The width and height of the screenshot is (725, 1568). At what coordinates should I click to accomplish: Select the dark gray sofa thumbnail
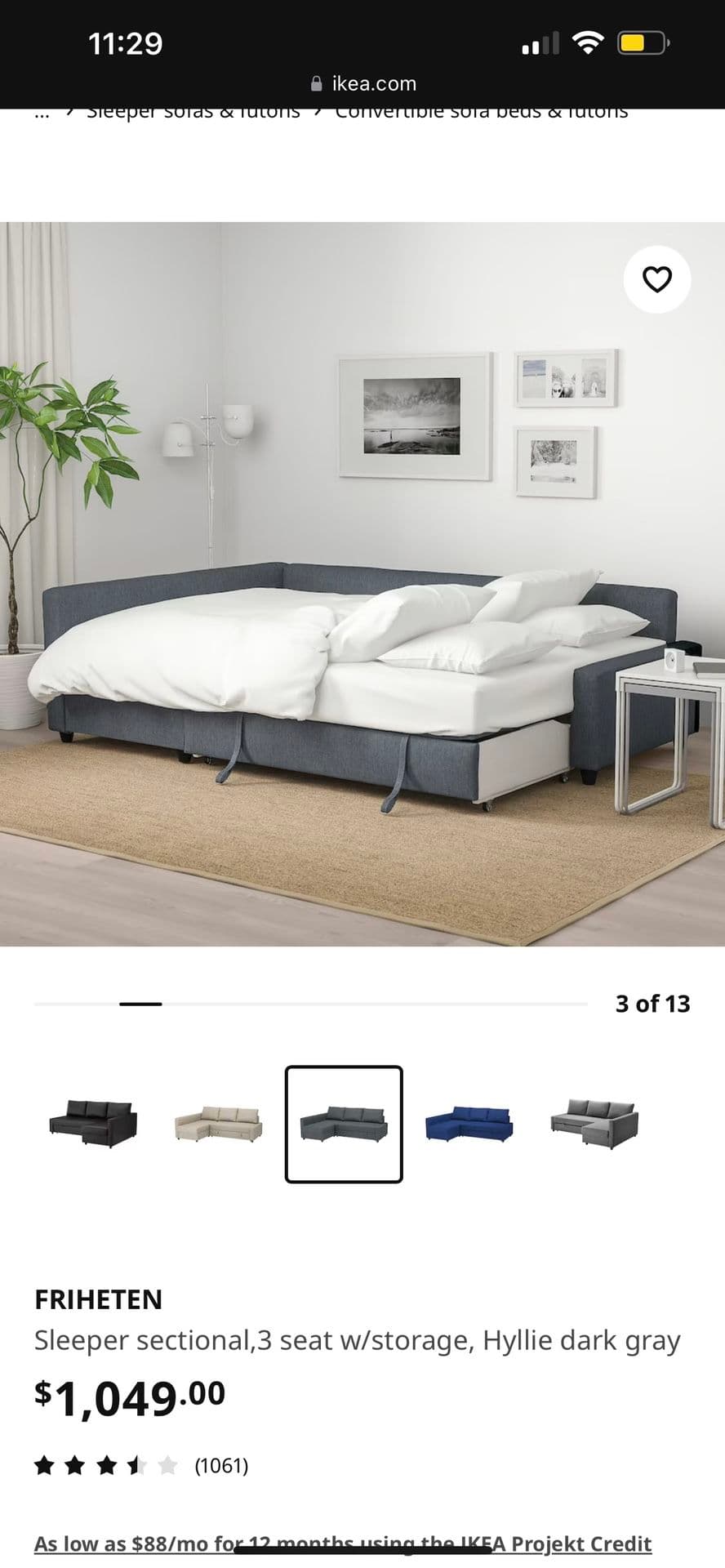[x=344, y=1124]
